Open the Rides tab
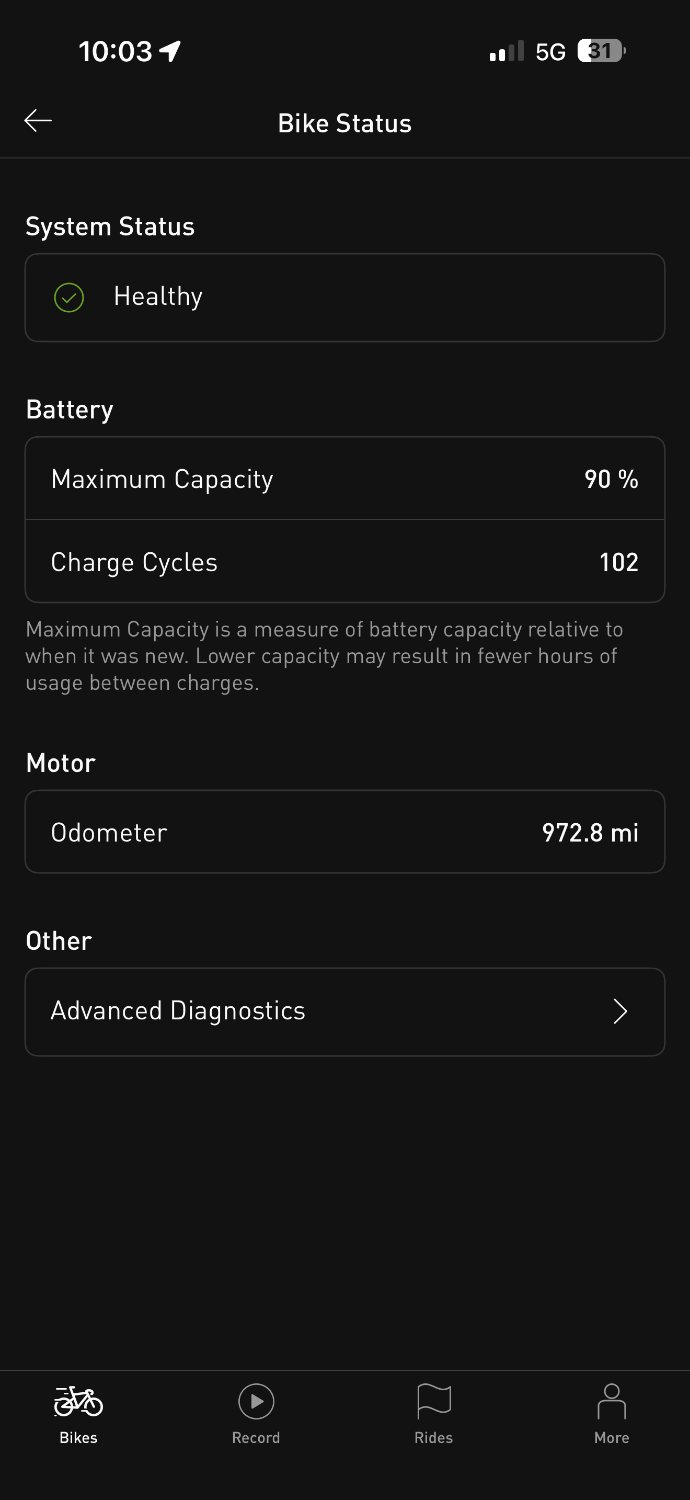The width and height of the screenshot is (690, 1500). (x=433, y=1414)
